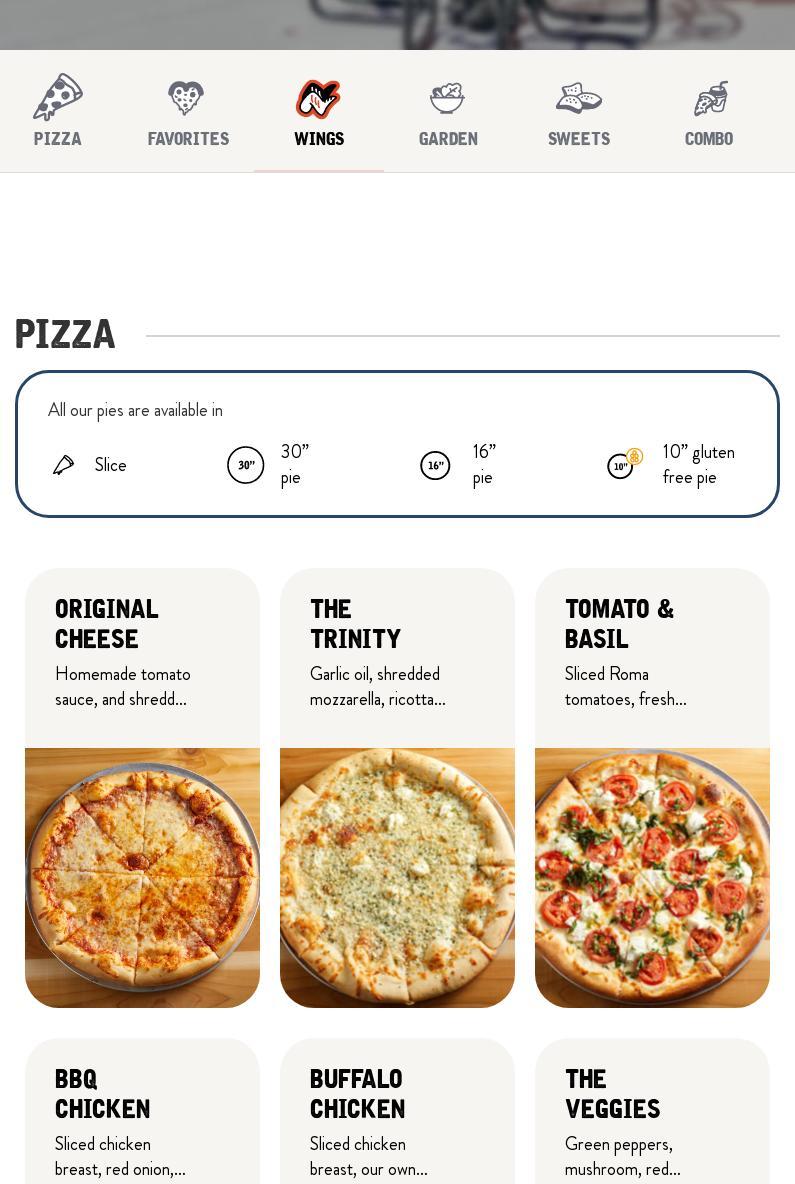This screenshot has height=1184, width=795.
Task: View The Veggies pizza card
Action: pos(652,1110)
